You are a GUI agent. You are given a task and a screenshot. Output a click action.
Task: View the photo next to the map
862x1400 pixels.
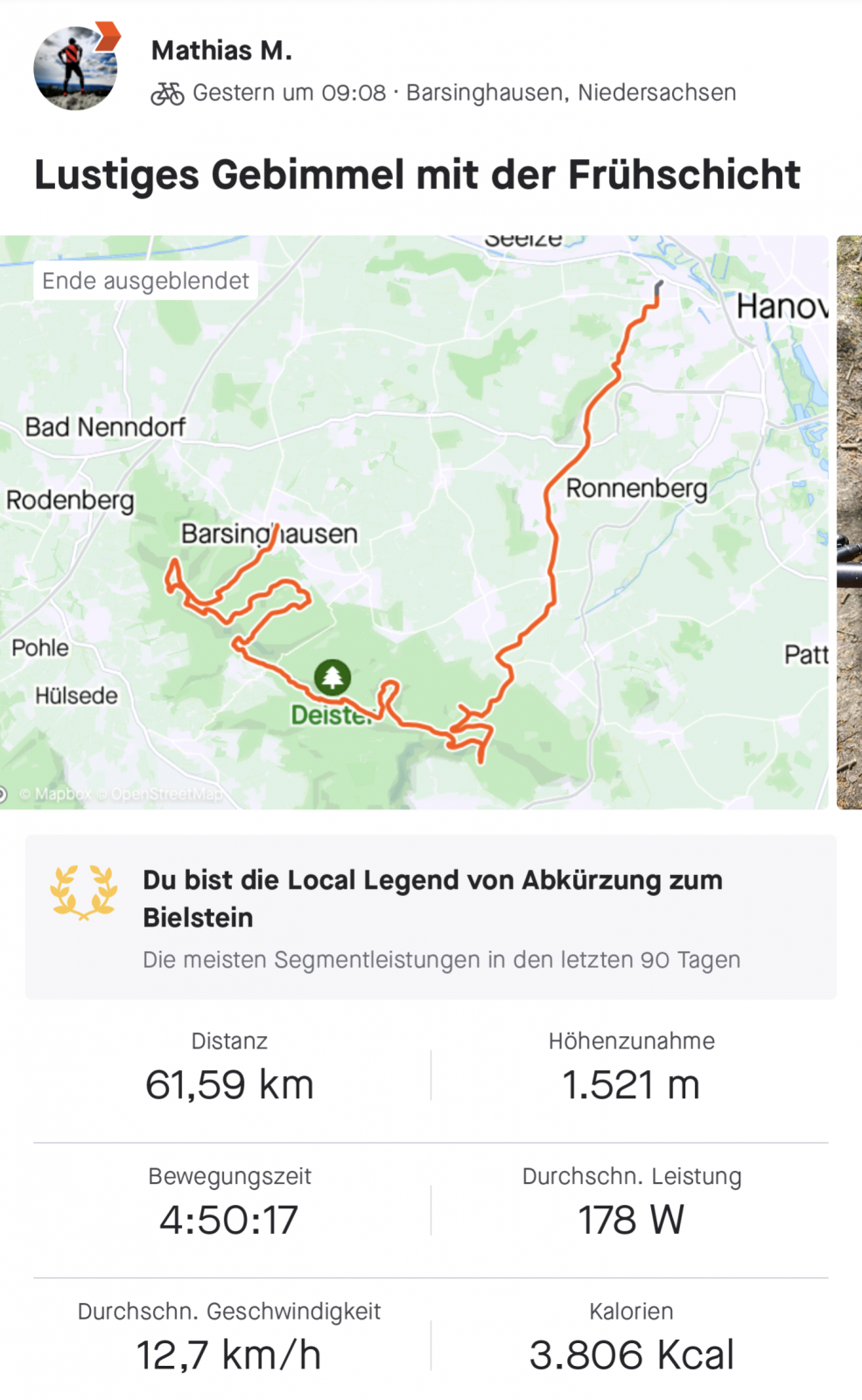click(x=850, y=521)
